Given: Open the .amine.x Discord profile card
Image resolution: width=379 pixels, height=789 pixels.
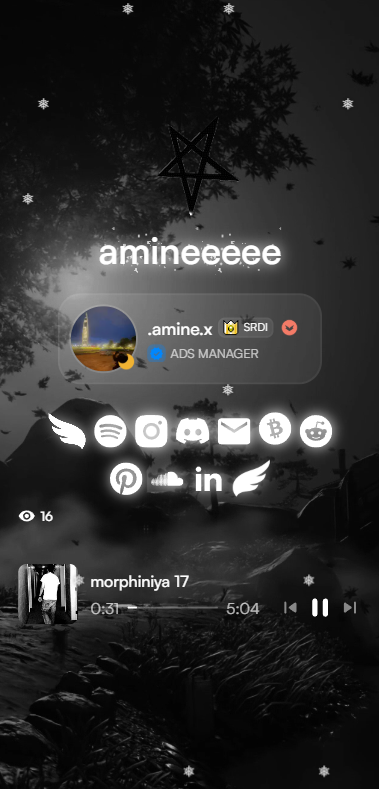Looking at the screenshot, I should tap(190, 339).
